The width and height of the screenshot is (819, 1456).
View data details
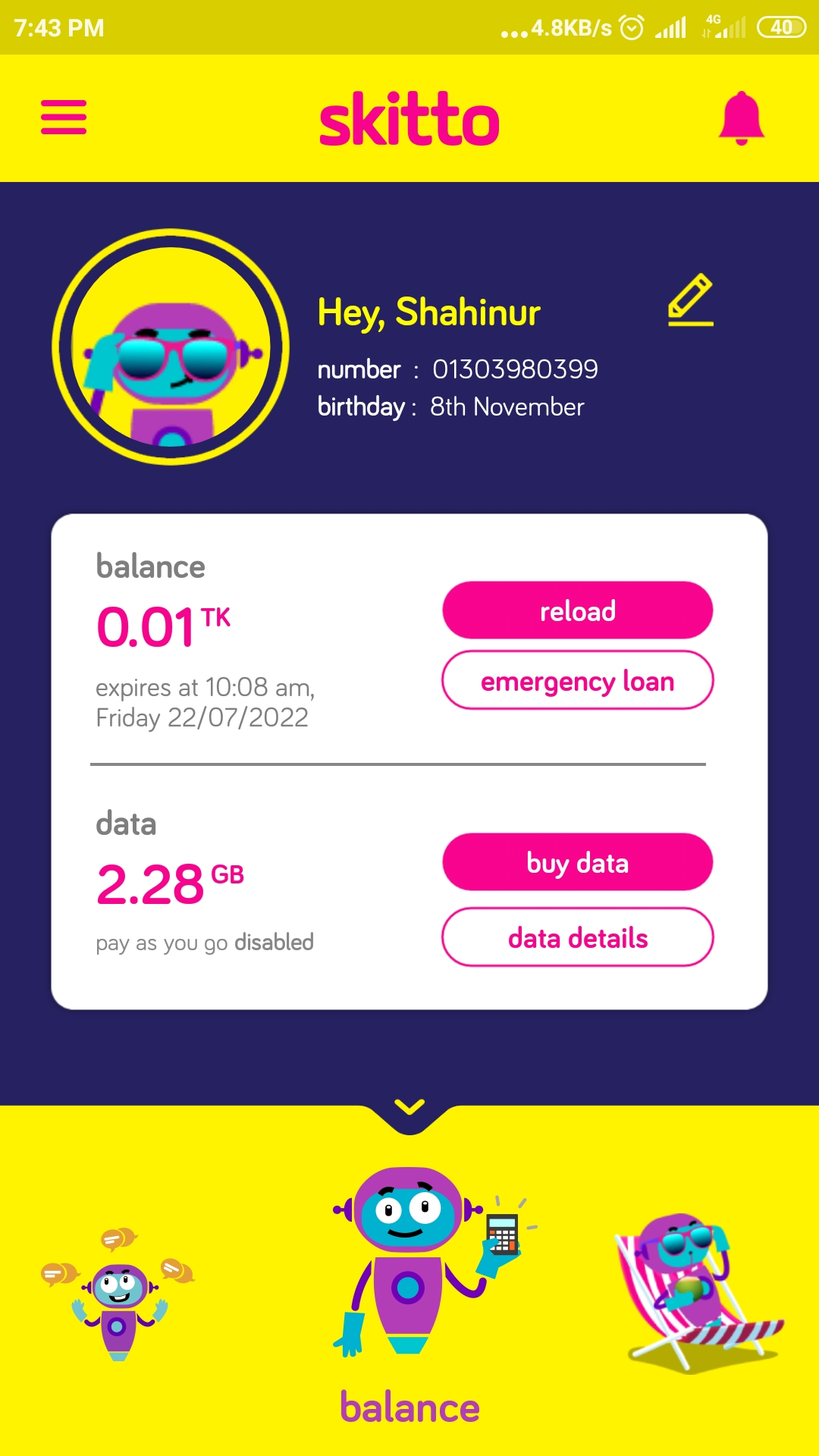[577, 937]
